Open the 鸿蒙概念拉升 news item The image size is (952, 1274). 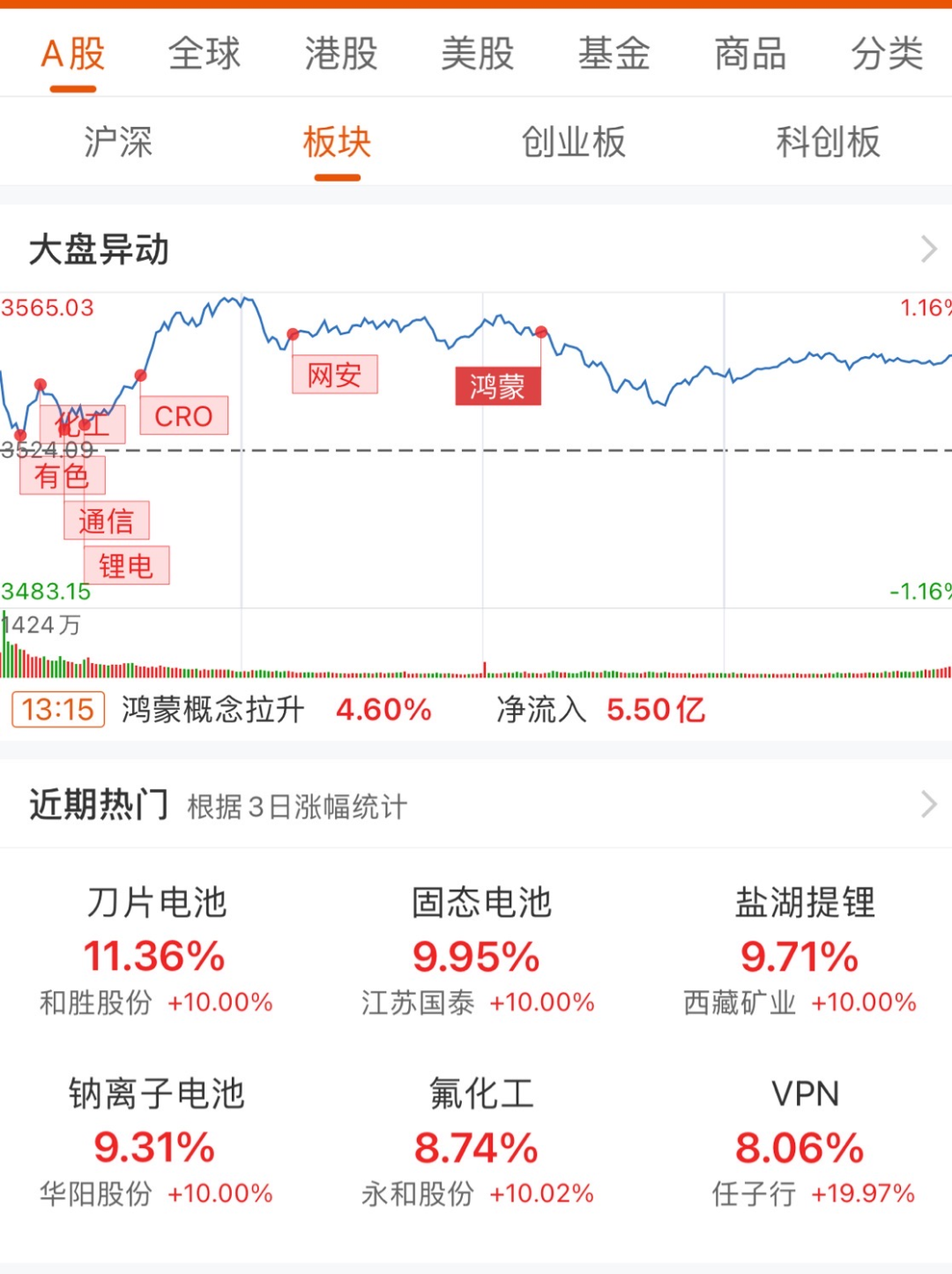[x=216, y=710]
